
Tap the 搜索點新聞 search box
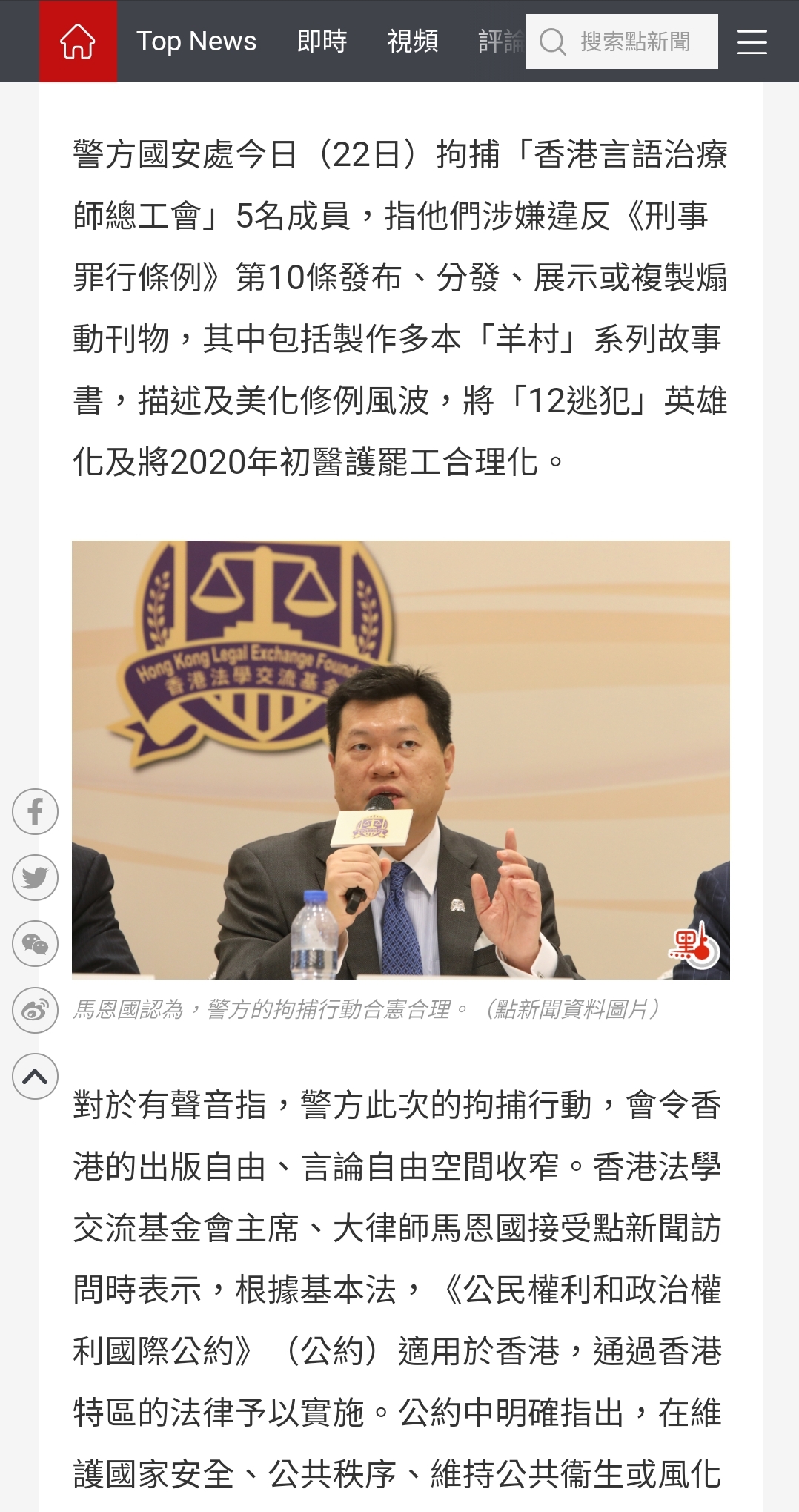634,42
